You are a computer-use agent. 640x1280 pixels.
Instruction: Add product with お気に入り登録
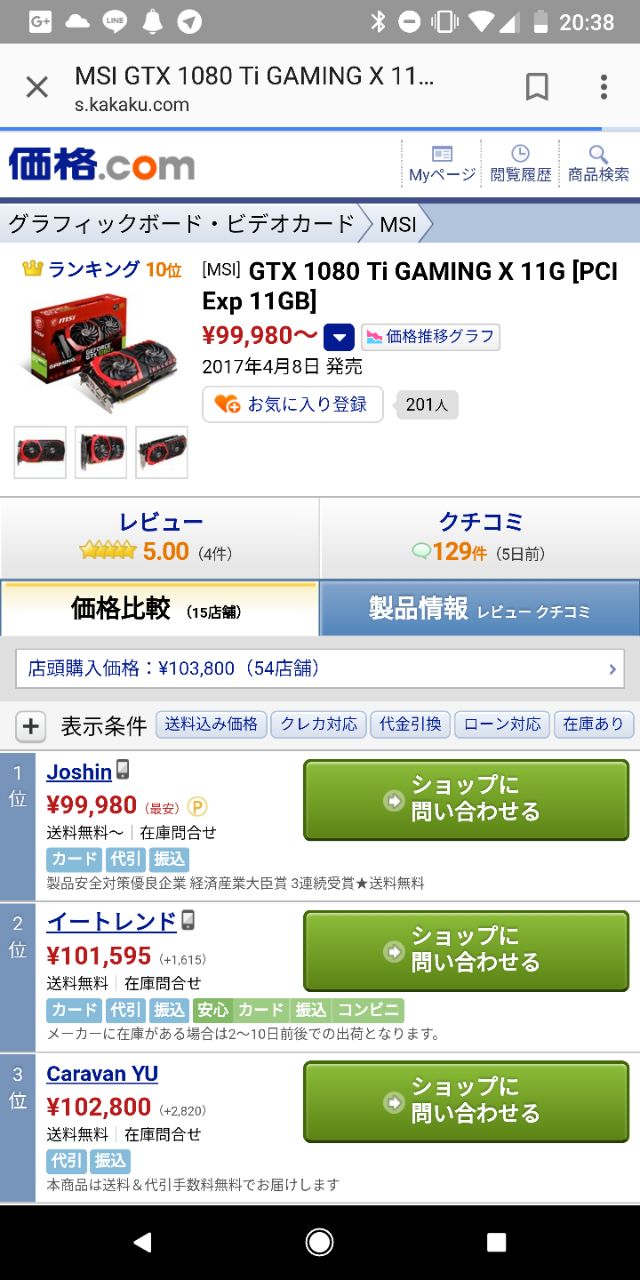tap(292, 404)
